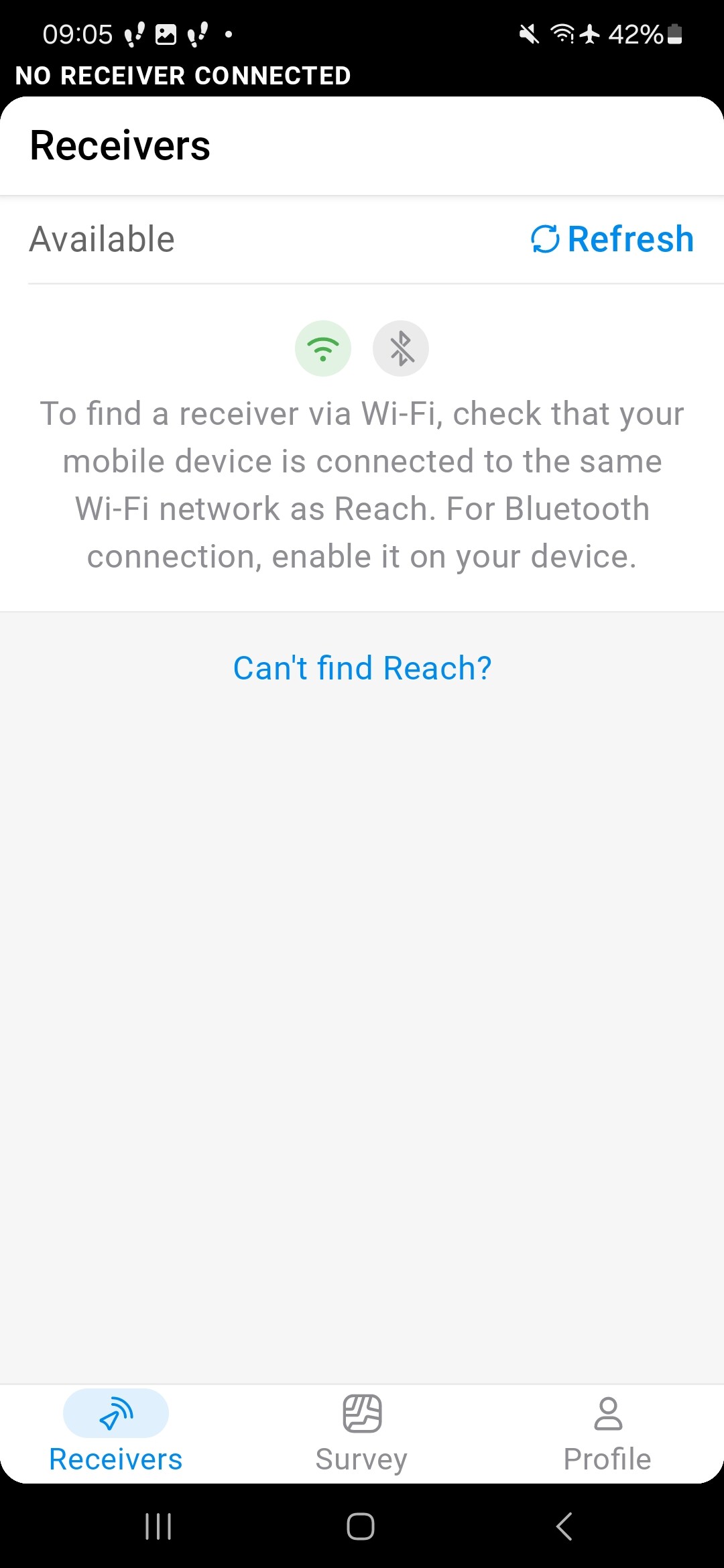
Task: Tap the grey Bluetooth icon
Action: point(401,348)
